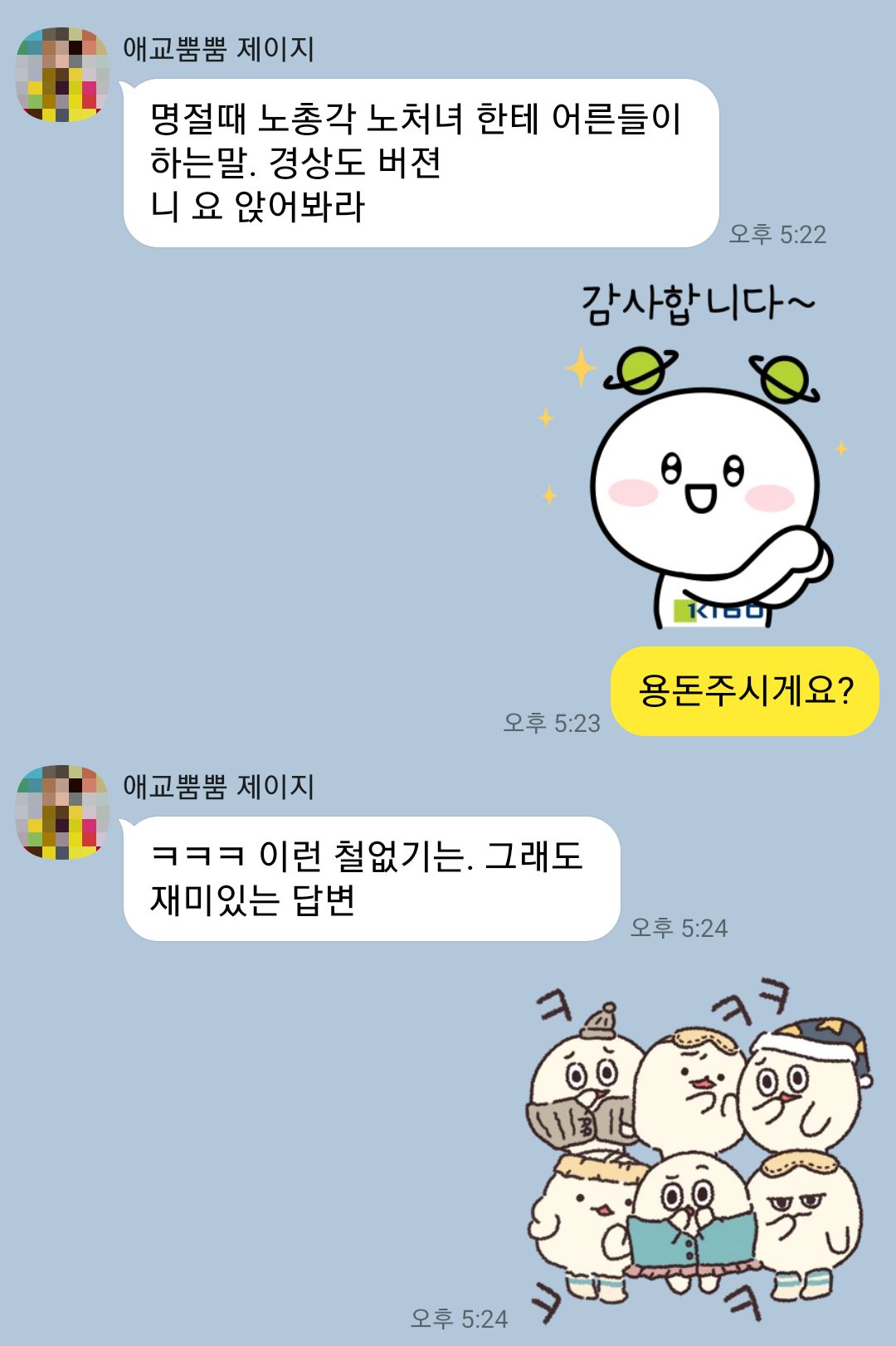Open 애교뿜뿜 제이지's avatar beside the ㅋㅋㅋ message
Image resolution: width=896 pixels, height=1346 pixels.
coord(63,812)
